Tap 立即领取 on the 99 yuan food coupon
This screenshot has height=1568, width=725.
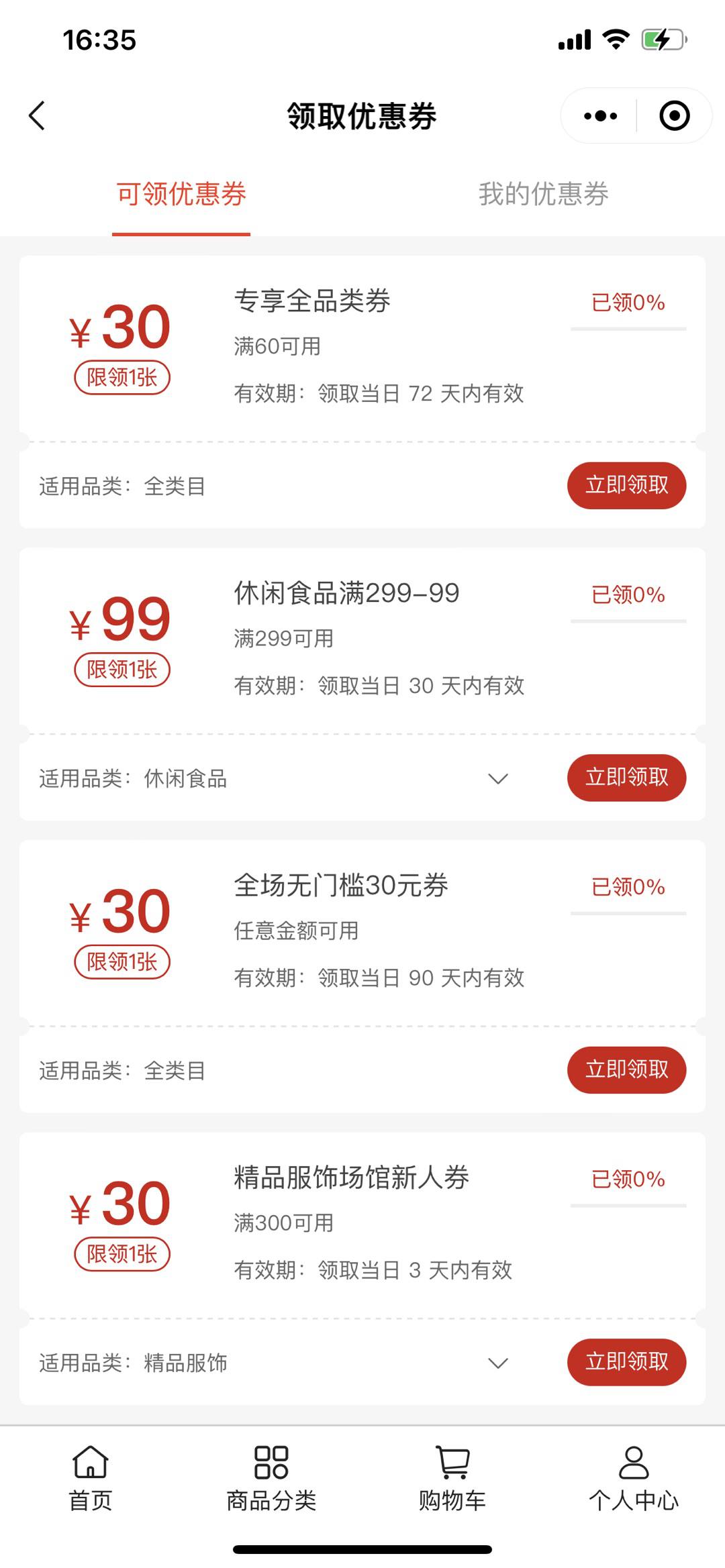click(x=626, y=778)
